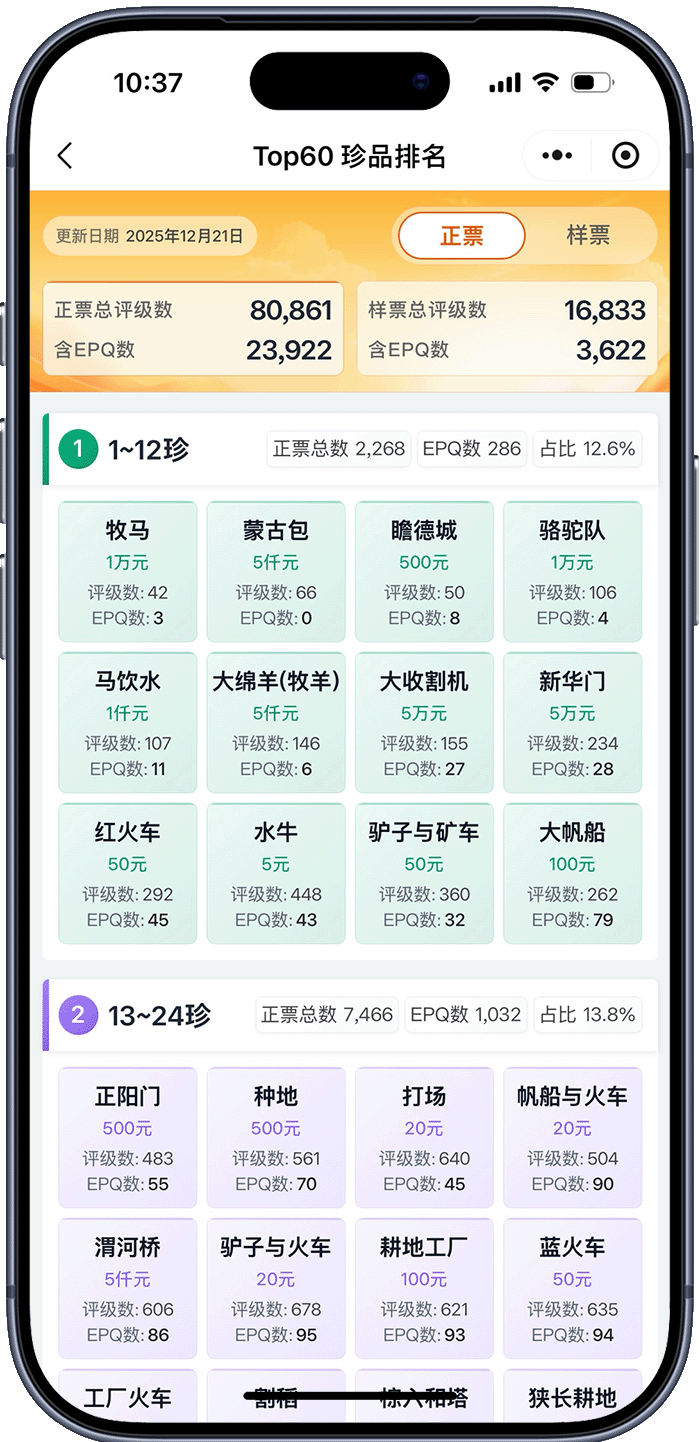View details for 瞻德城
Image resolution: width=700 pixels, height=1442 pixels.
click(424, 572)
